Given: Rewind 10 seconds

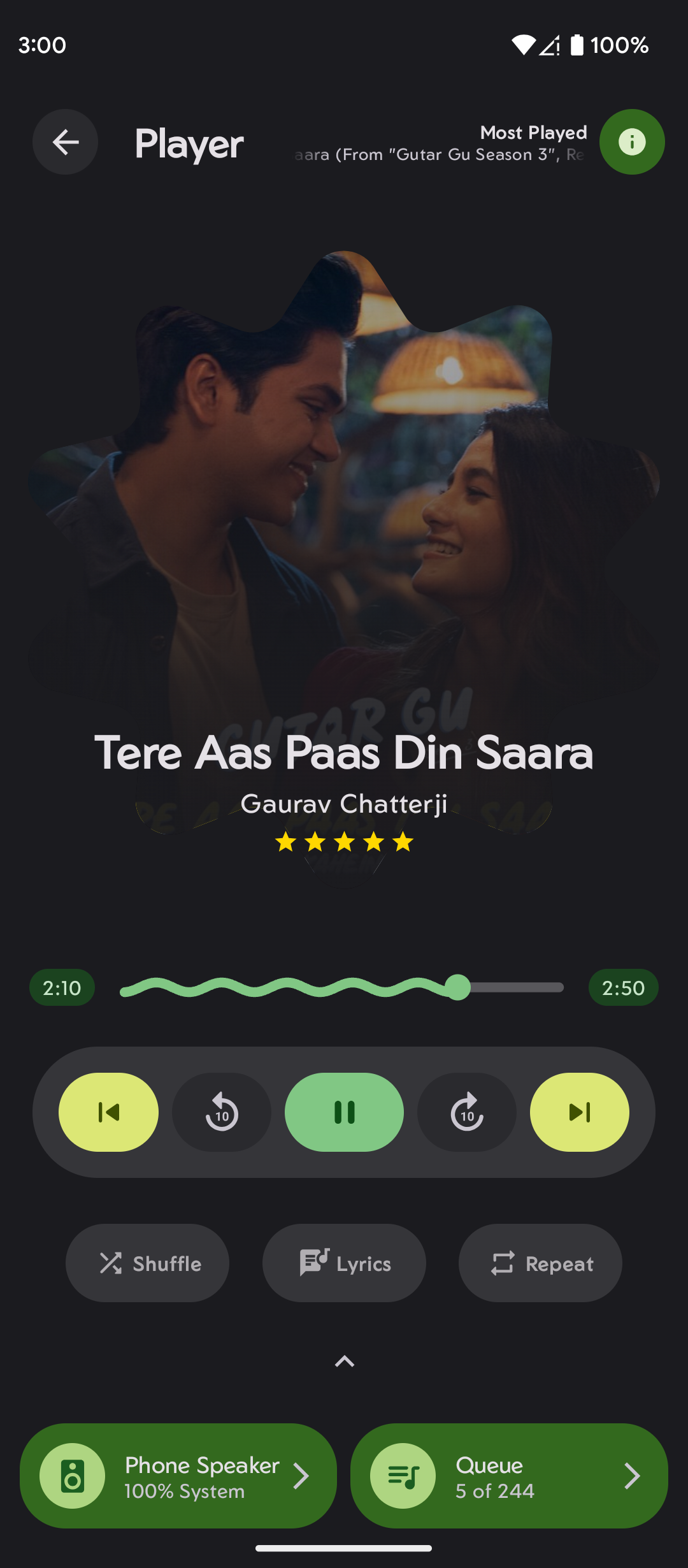Looking at the screenshot, I should point(222,1112).
